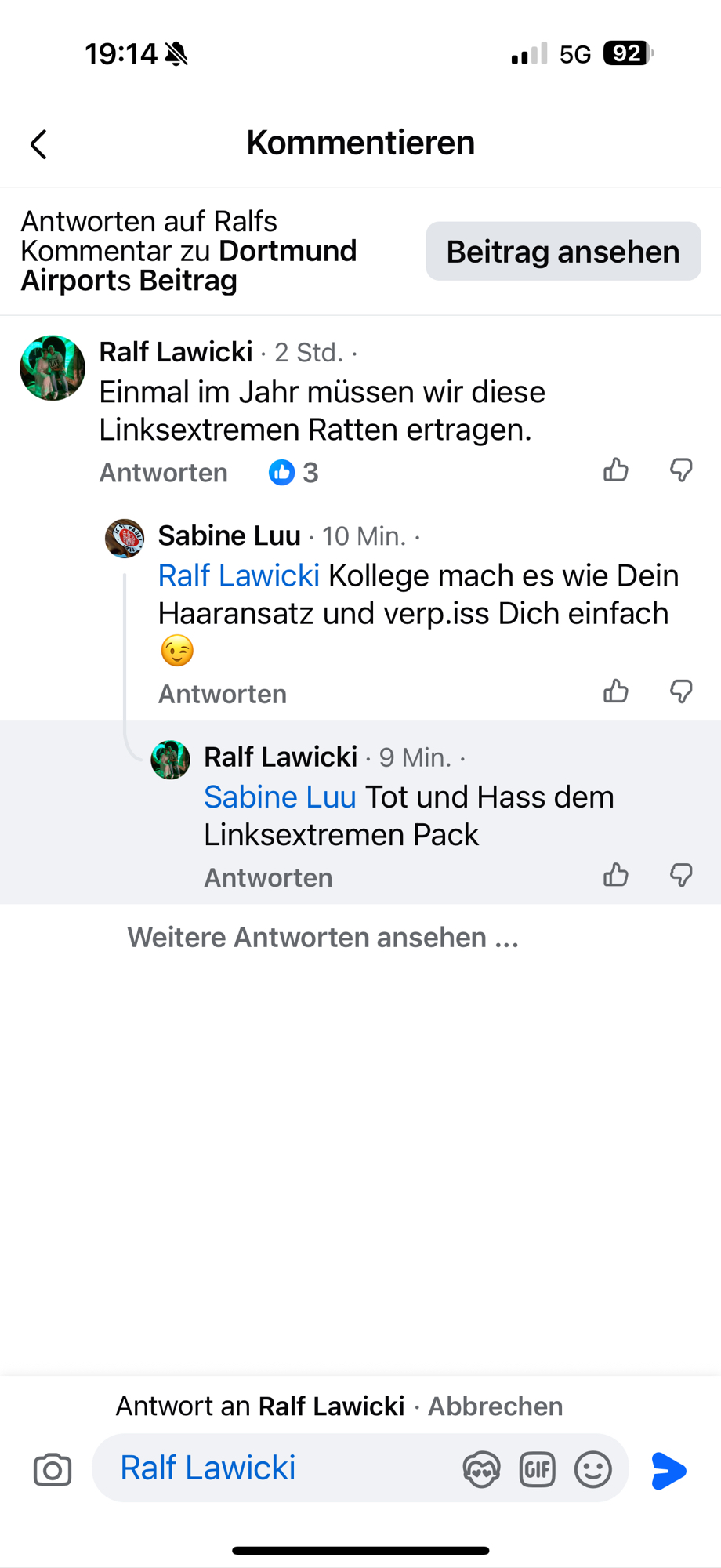Give thumbs up to Sabine Luu's comment
The width and height of the screenshot is (721, 1568).
(616, 691)
